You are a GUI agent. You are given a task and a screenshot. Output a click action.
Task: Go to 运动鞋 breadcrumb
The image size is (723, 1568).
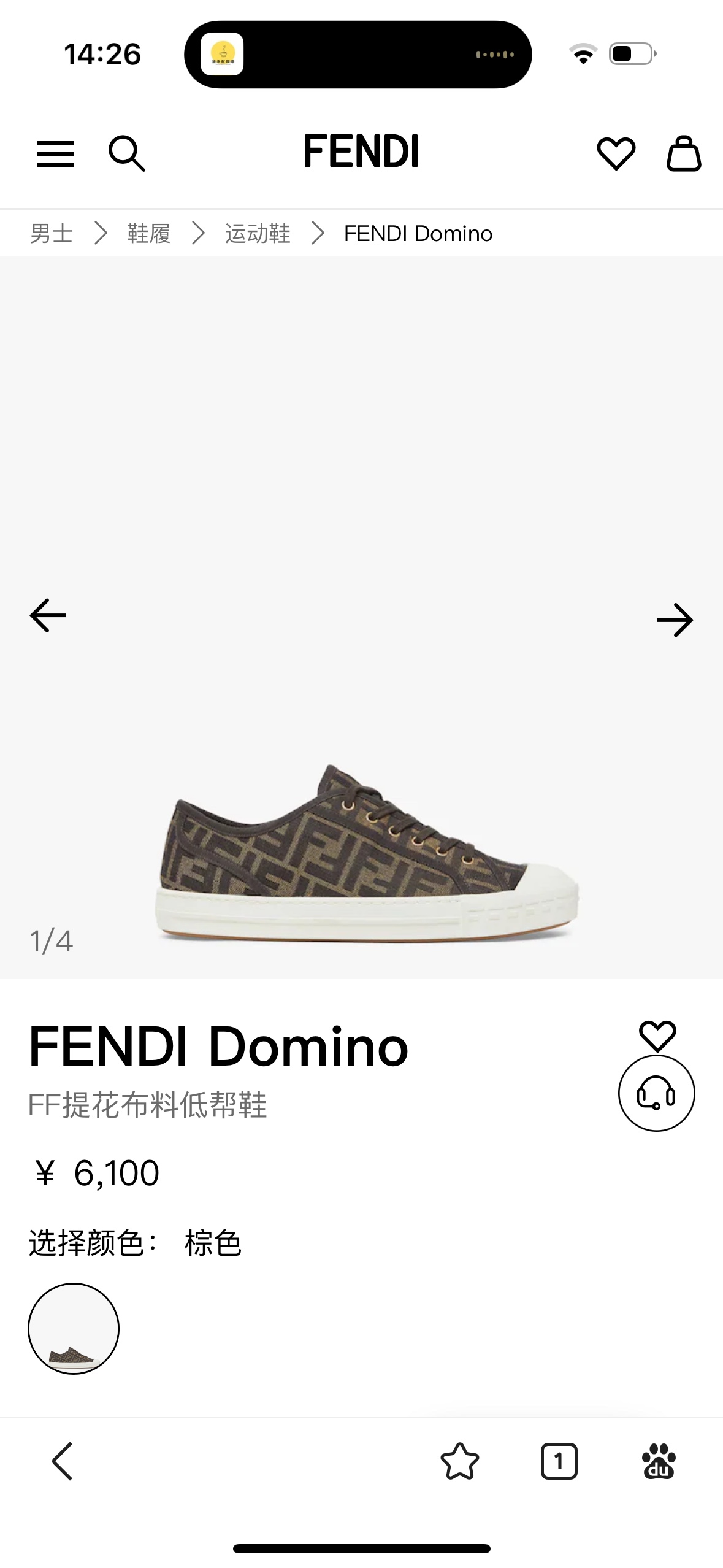(258, 234)
